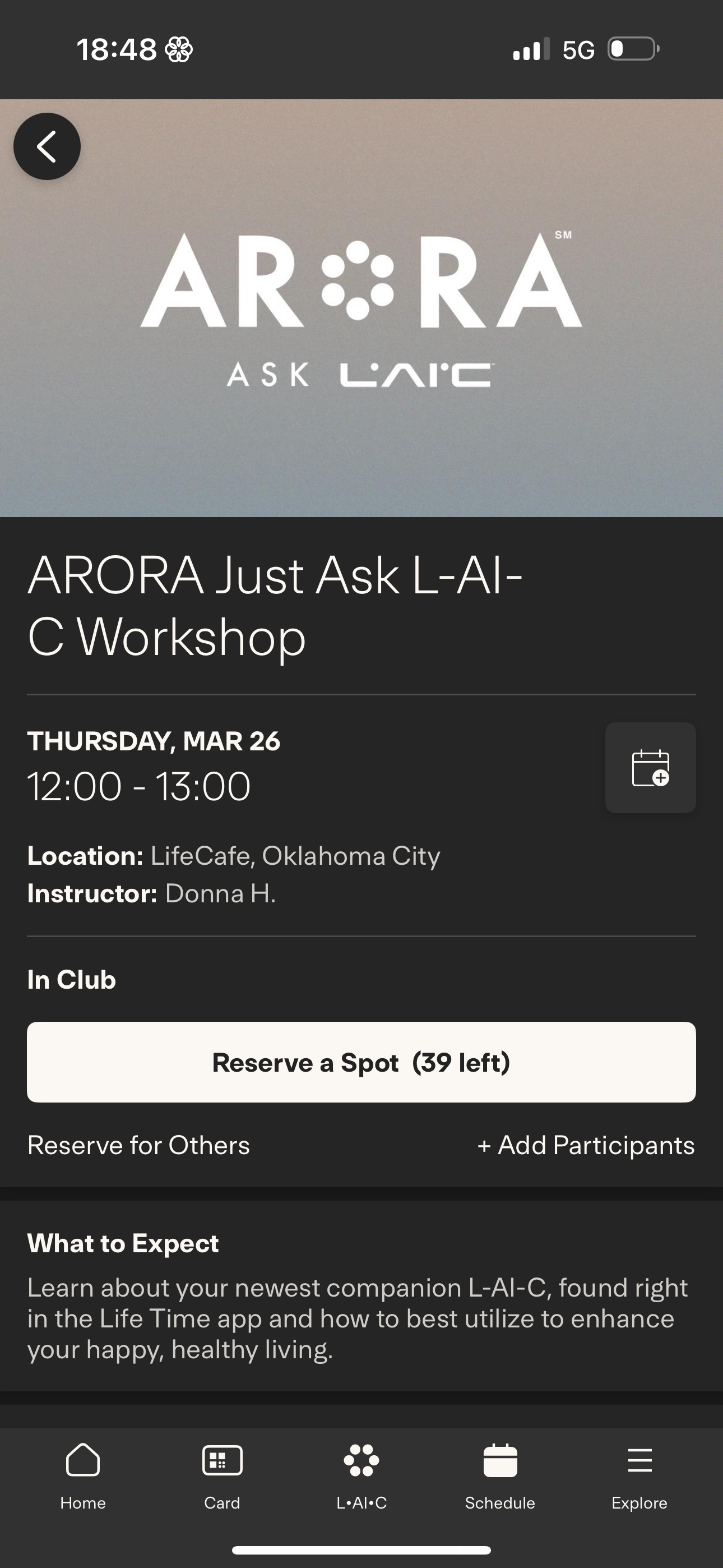The height and width of the screenshot is (1568, 723).
Task: Go back using the arrow button
Action: click(x=47, y=147)
